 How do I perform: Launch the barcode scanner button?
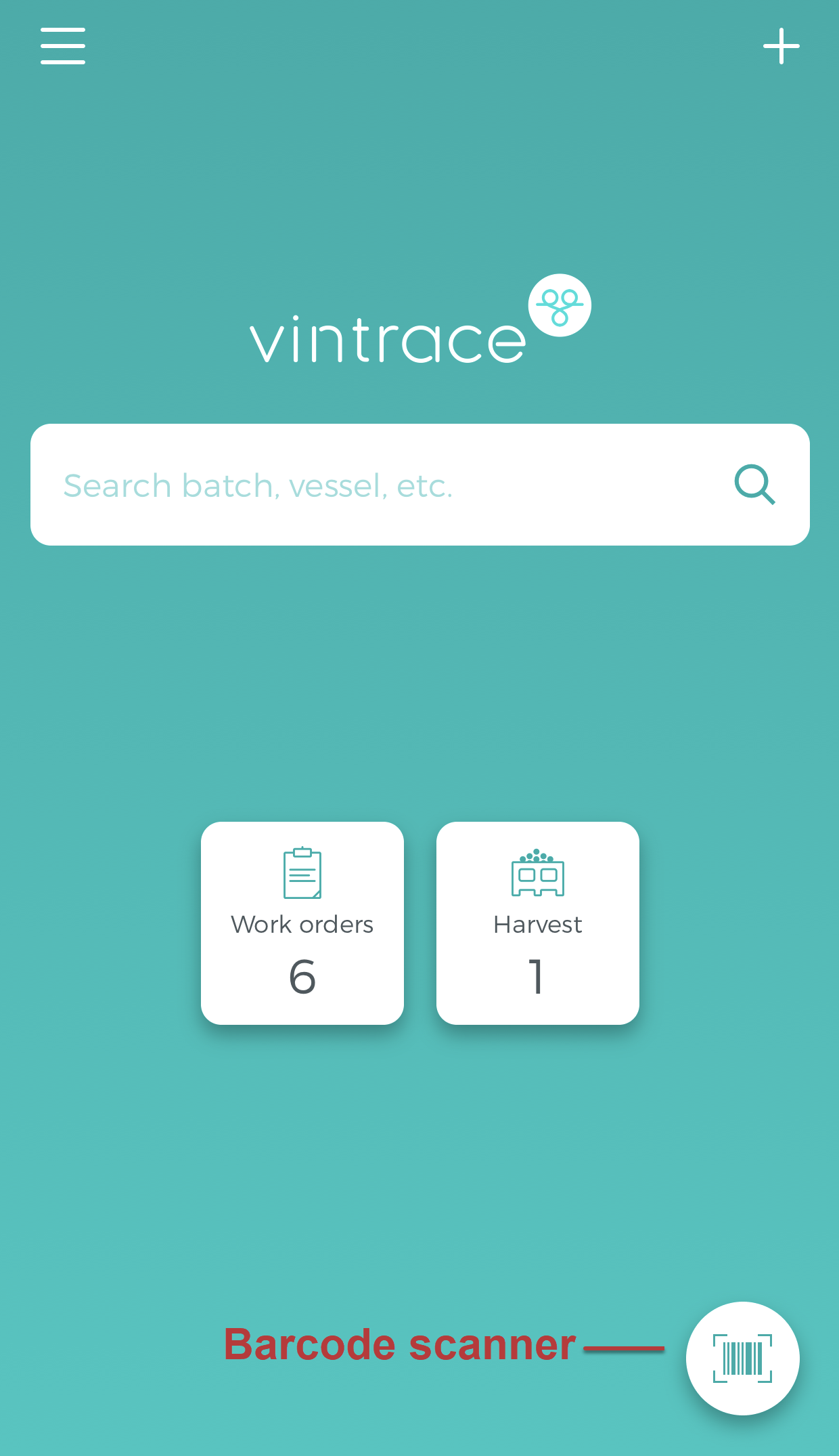tap(742, 1359)
